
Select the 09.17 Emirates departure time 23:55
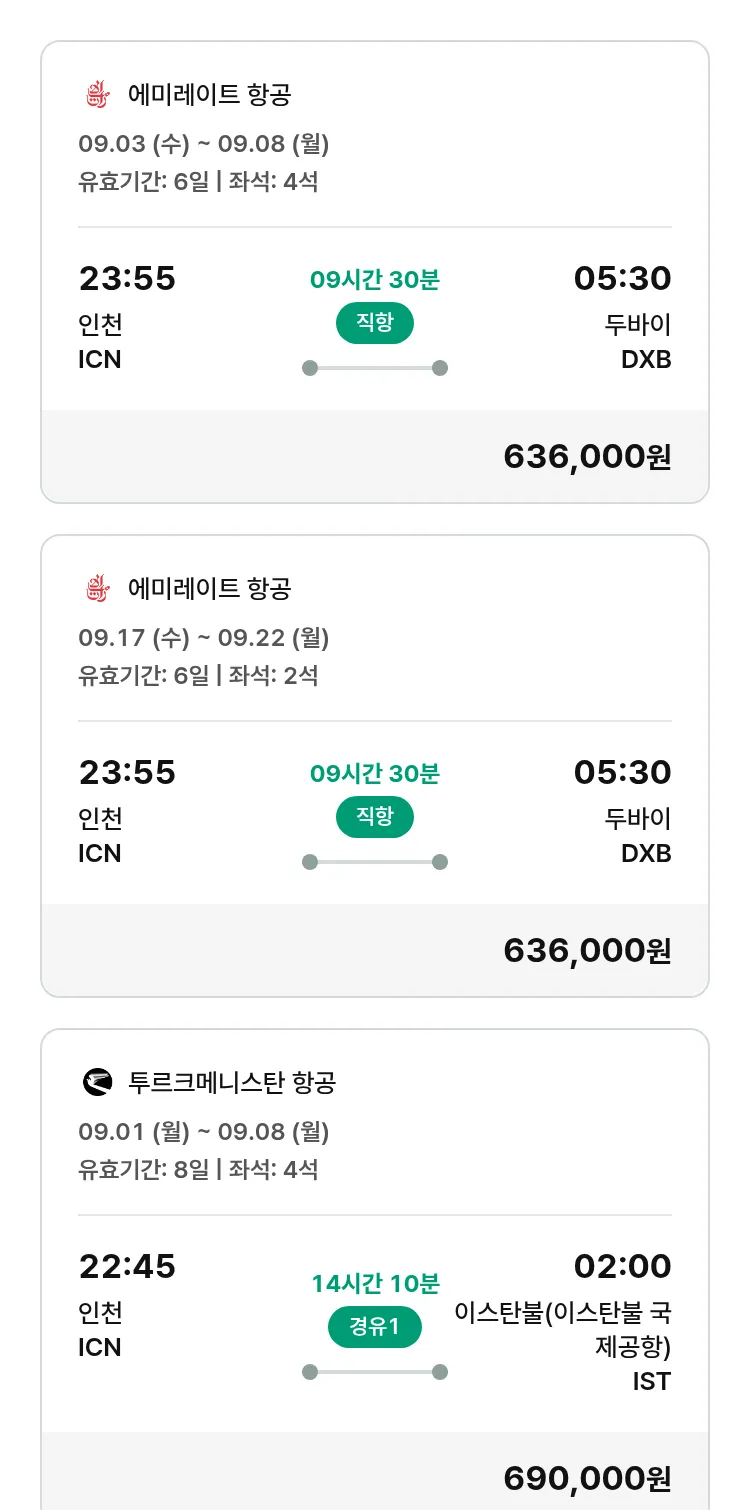click(x=127, y=771)
